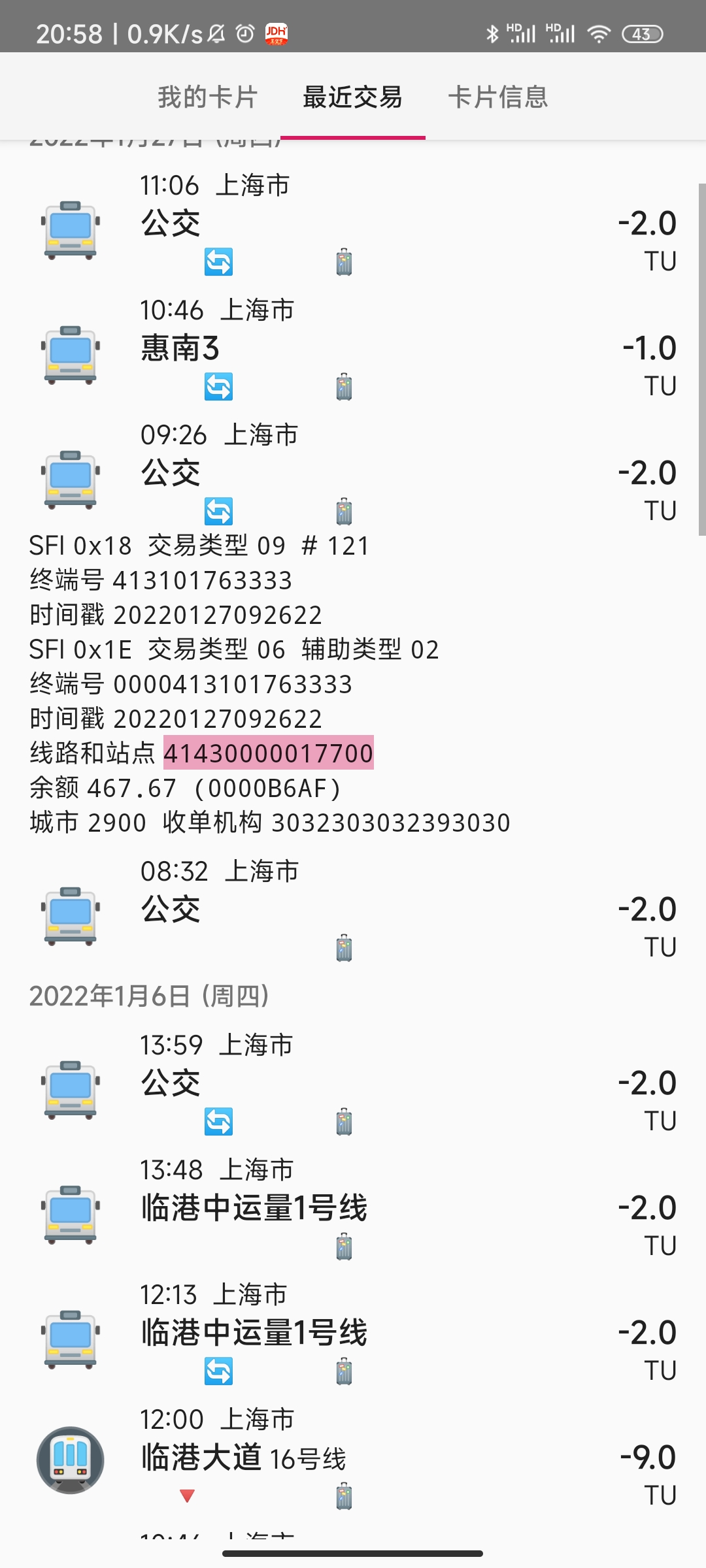Switch to the 我的卡片 tab
This screenshot has height=1568, width=706.
(x=208, y=97)
